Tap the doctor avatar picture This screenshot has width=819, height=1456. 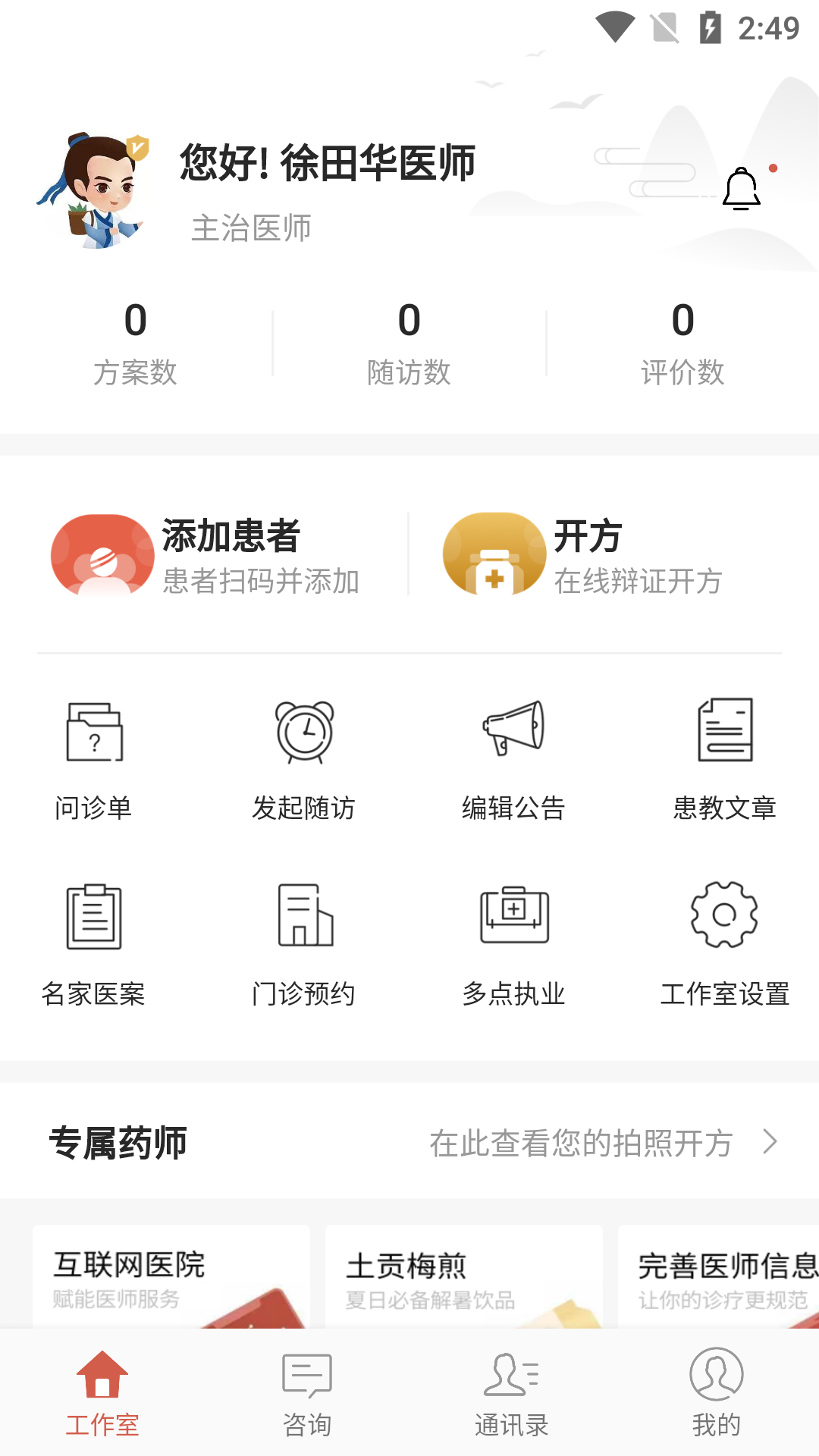(95, 191)
